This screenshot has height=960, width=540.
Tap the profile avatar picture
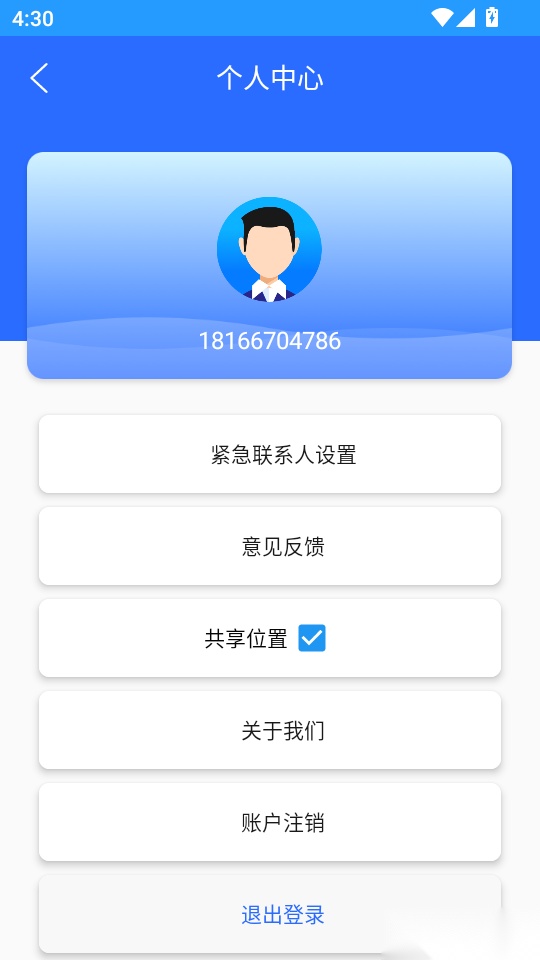click(x=269, y=249)
